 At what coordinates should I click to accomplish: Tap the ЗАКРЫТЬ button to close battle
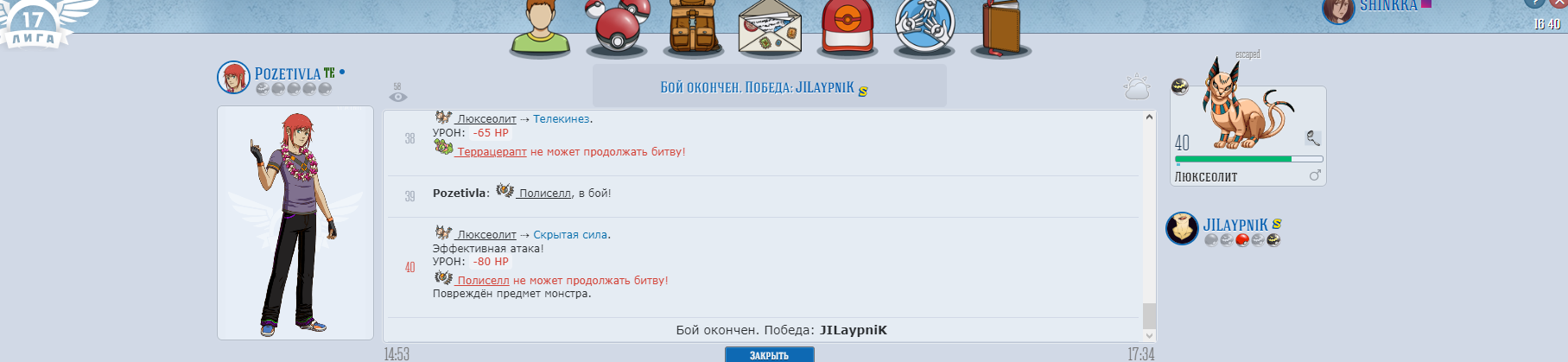tap(769, 355)
